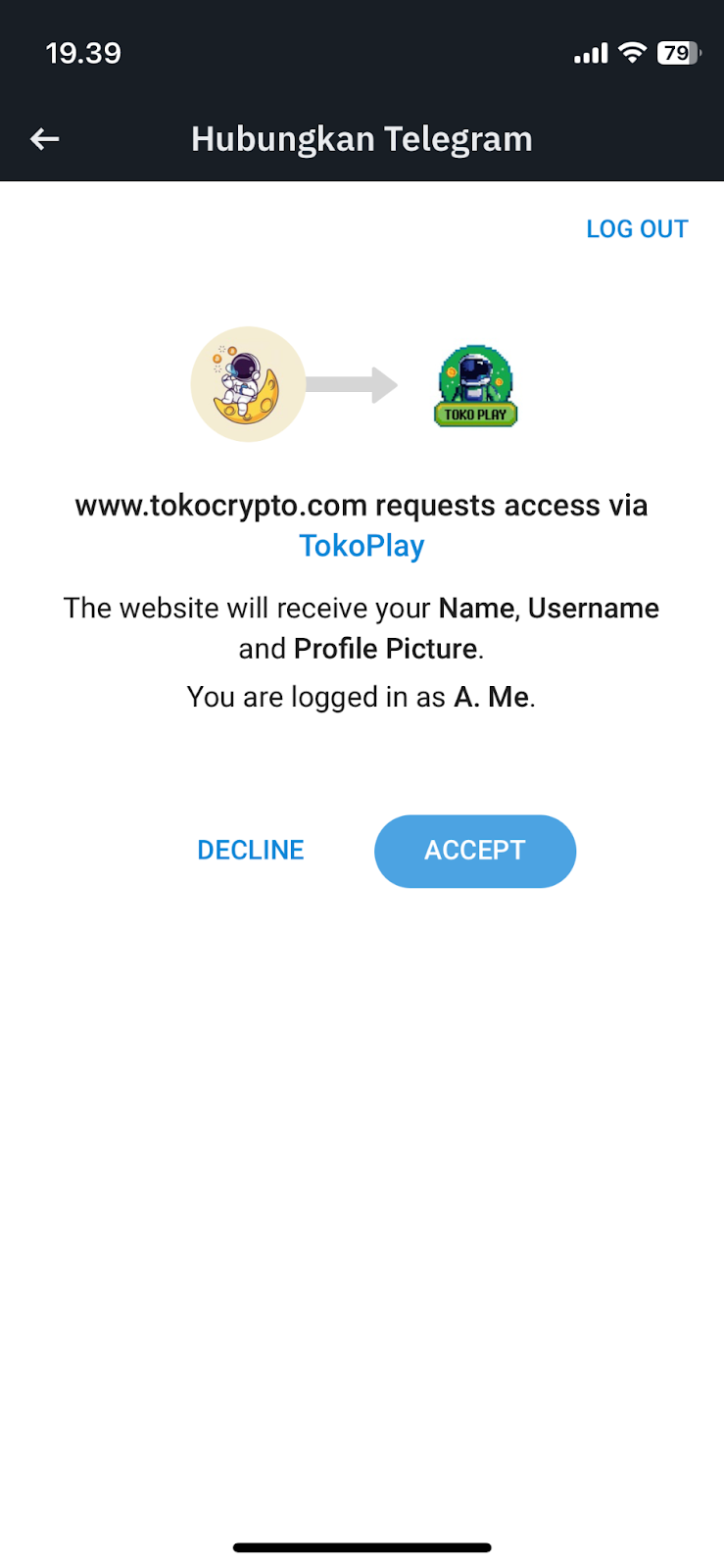
Task: Open the TokoPlay link
Action: tap(362, 546)
